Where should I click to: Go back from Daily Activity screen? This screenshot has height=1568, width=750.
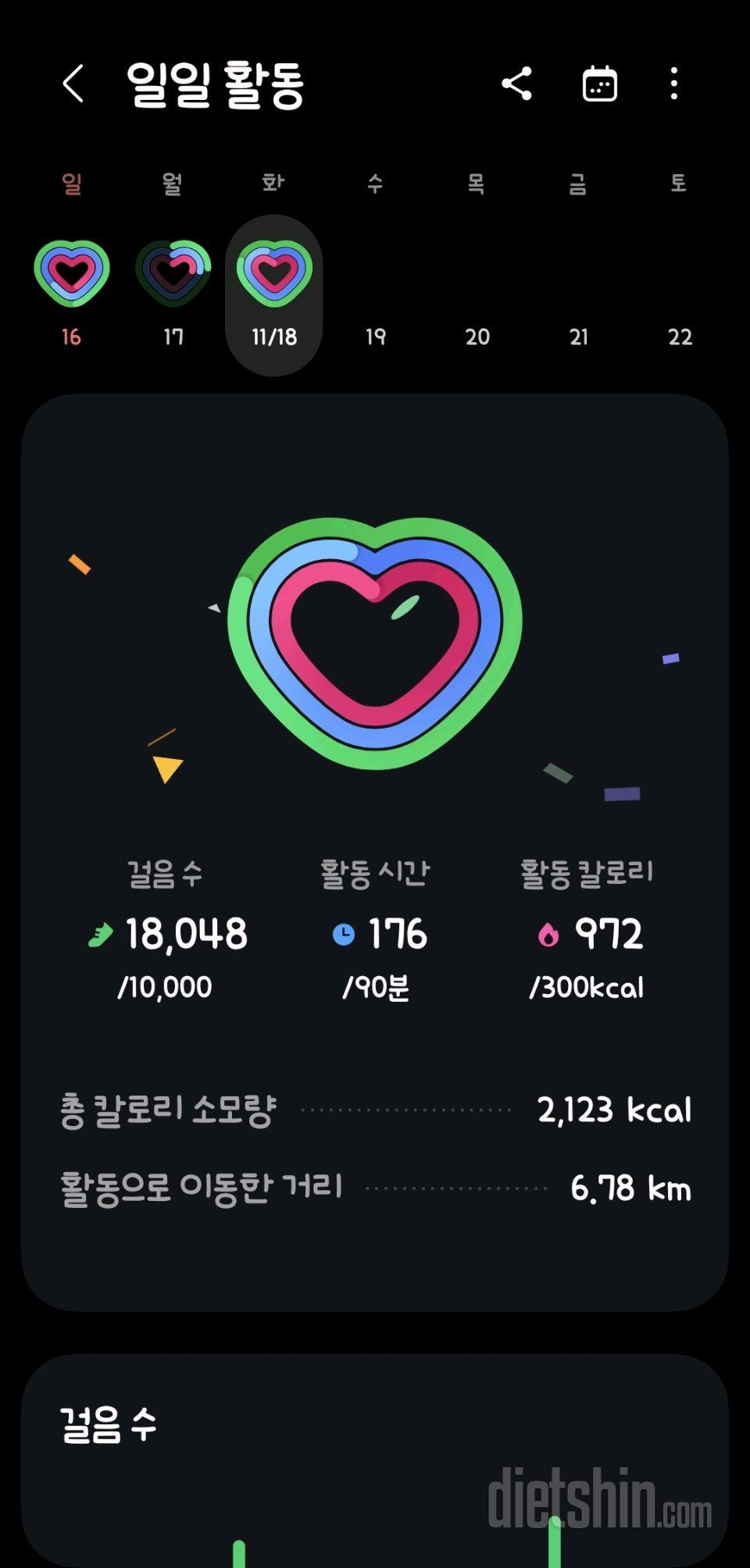(73, 84)
